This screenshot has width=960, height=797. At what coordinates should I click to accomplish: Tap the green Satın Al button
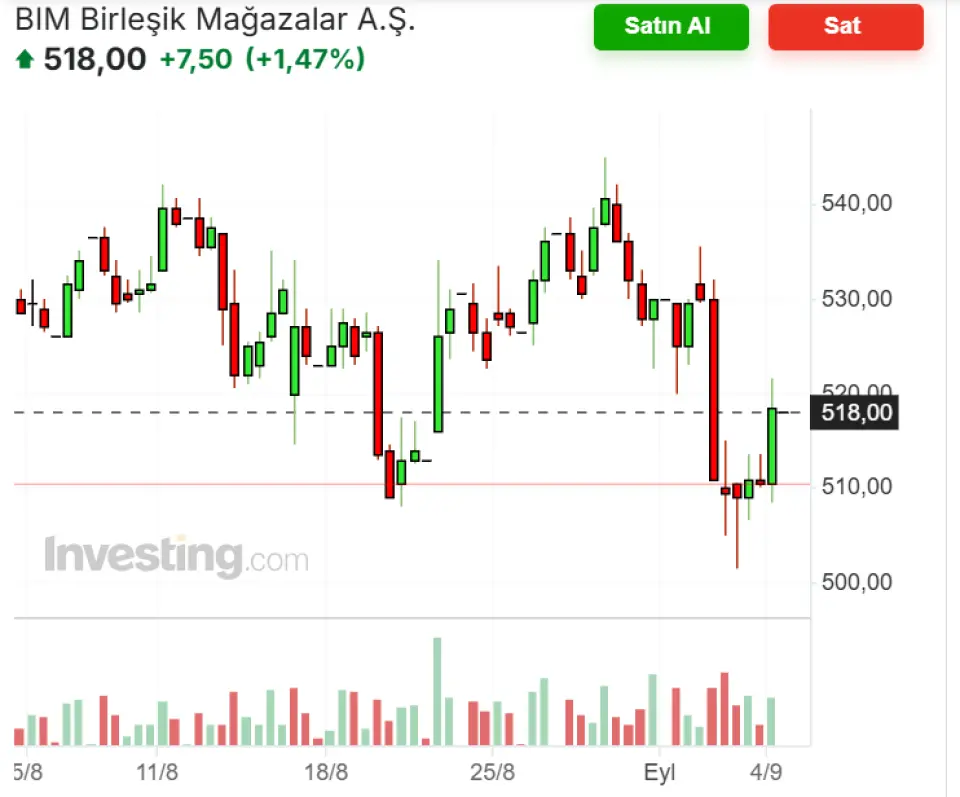670,27
